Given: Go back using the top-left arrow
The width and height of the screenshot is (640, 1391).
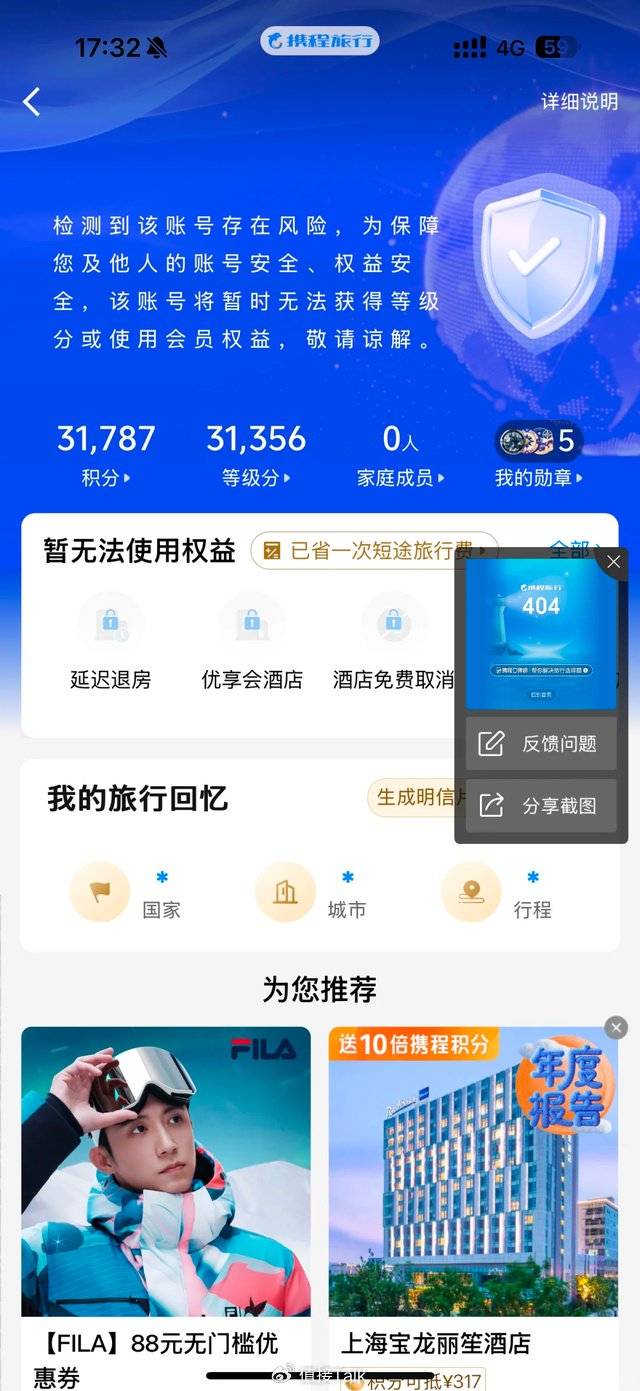Looking at the screenshot, I should pos(32,101).
